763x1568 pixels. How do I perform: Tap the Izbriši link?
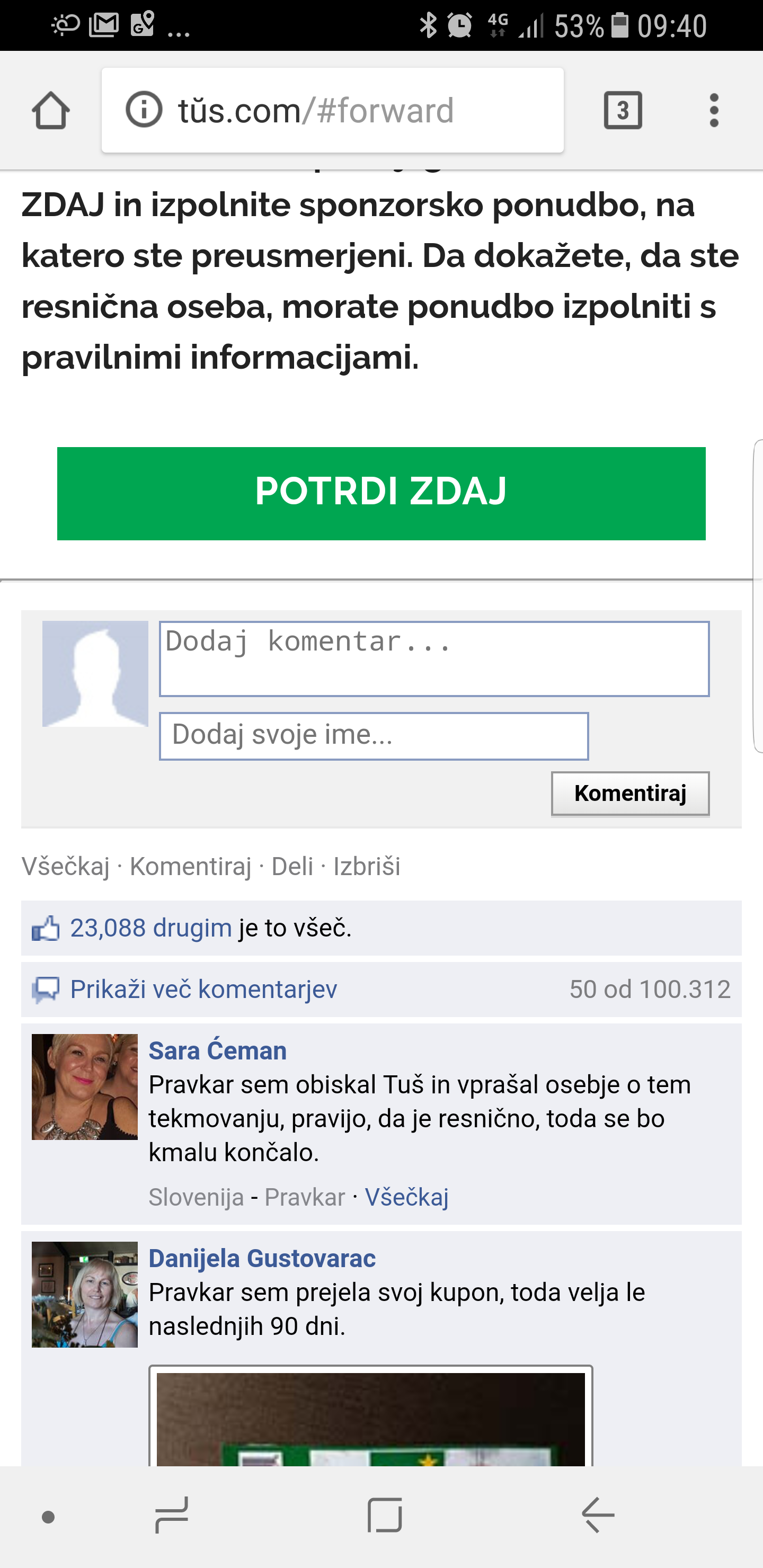(367, 866)
